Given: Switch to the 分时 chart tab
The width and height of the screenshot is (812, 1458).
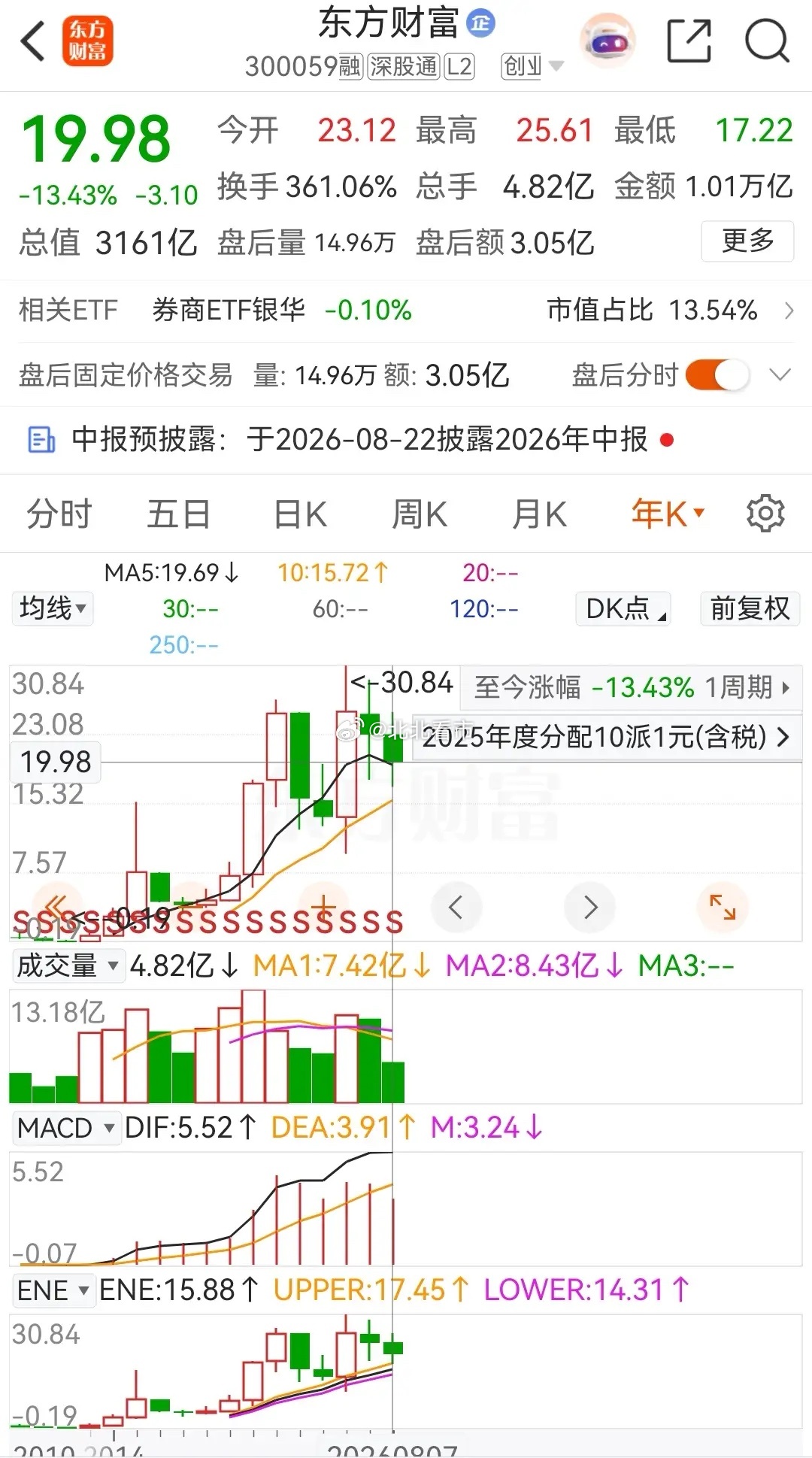Looking at the screenshot, I should 59,515.
